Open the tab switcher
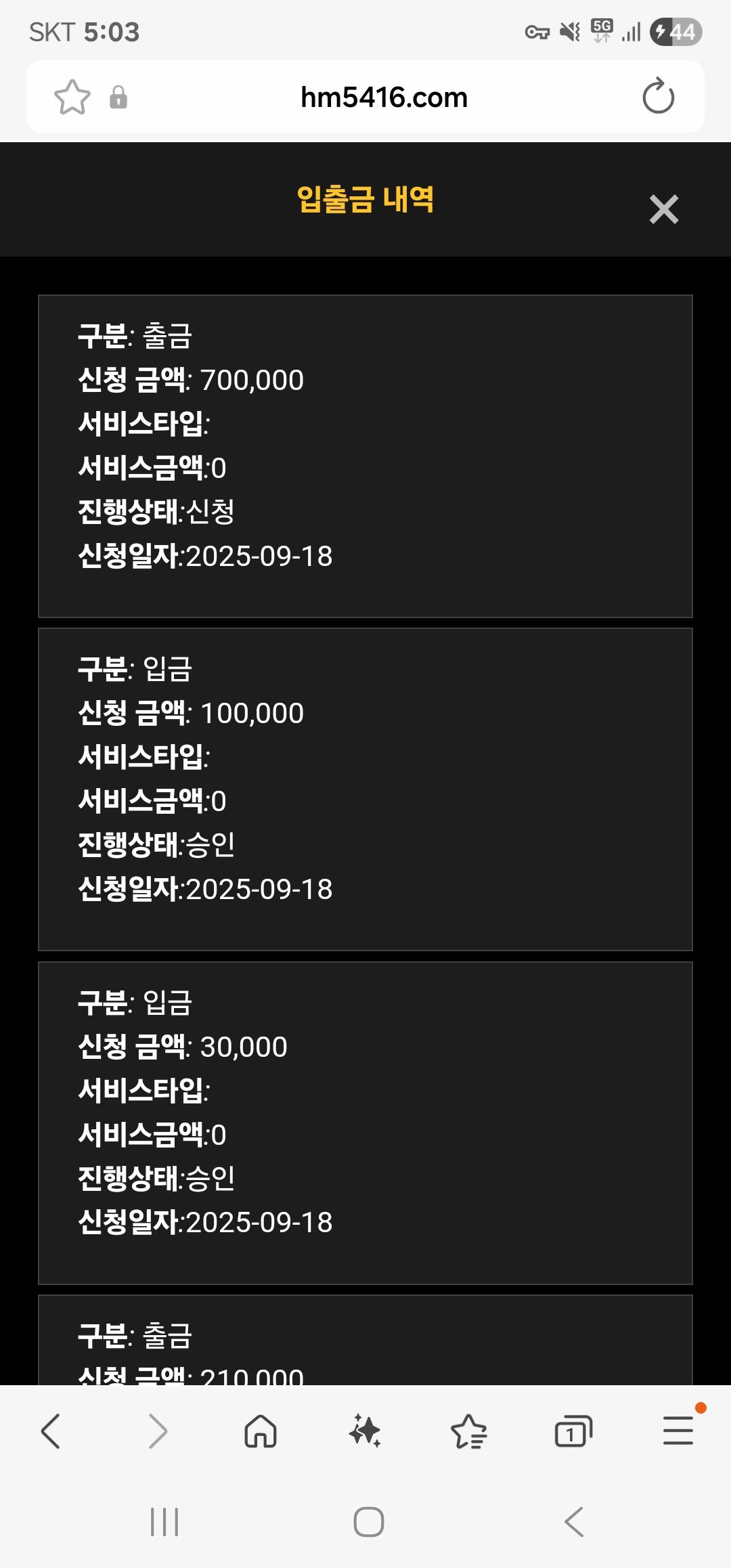 [x=573, y=1431]
